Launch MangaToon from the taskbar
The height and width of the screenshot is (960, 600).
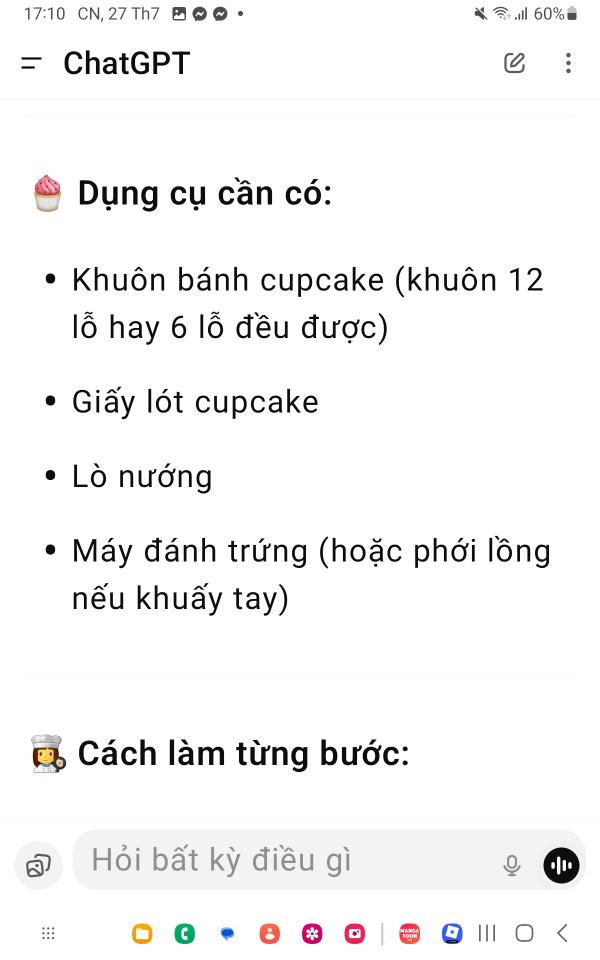pos(410,934)
